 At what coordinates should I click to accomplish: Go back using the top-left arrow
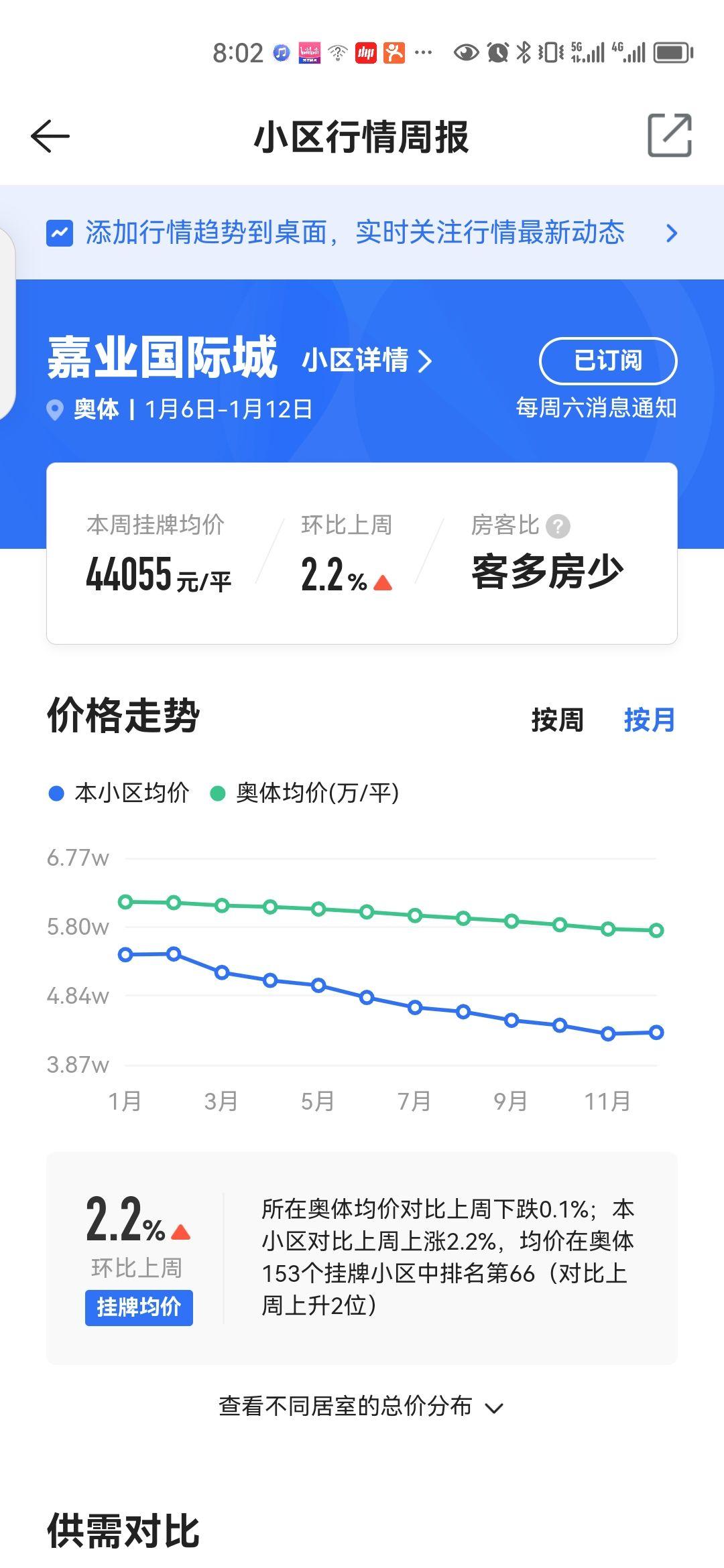click(50, 136)
